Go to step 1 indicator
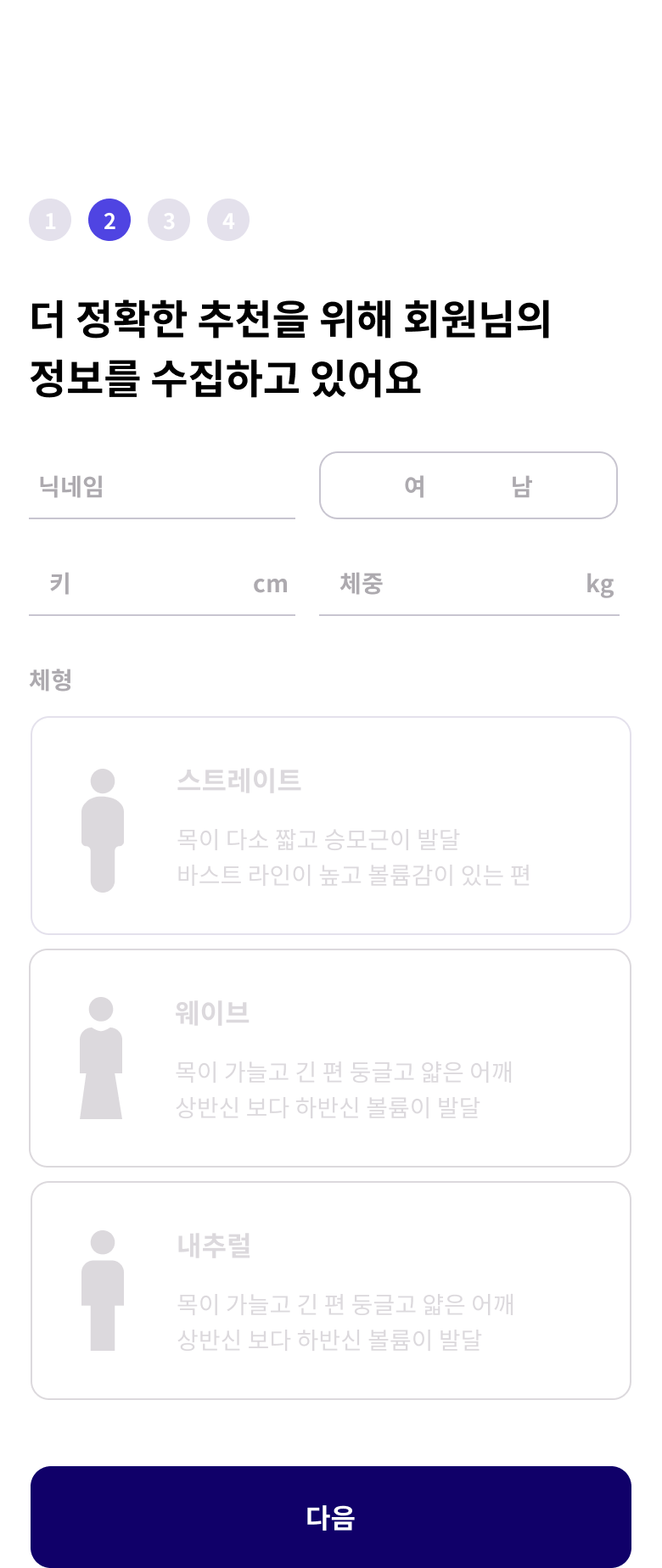 50,221
